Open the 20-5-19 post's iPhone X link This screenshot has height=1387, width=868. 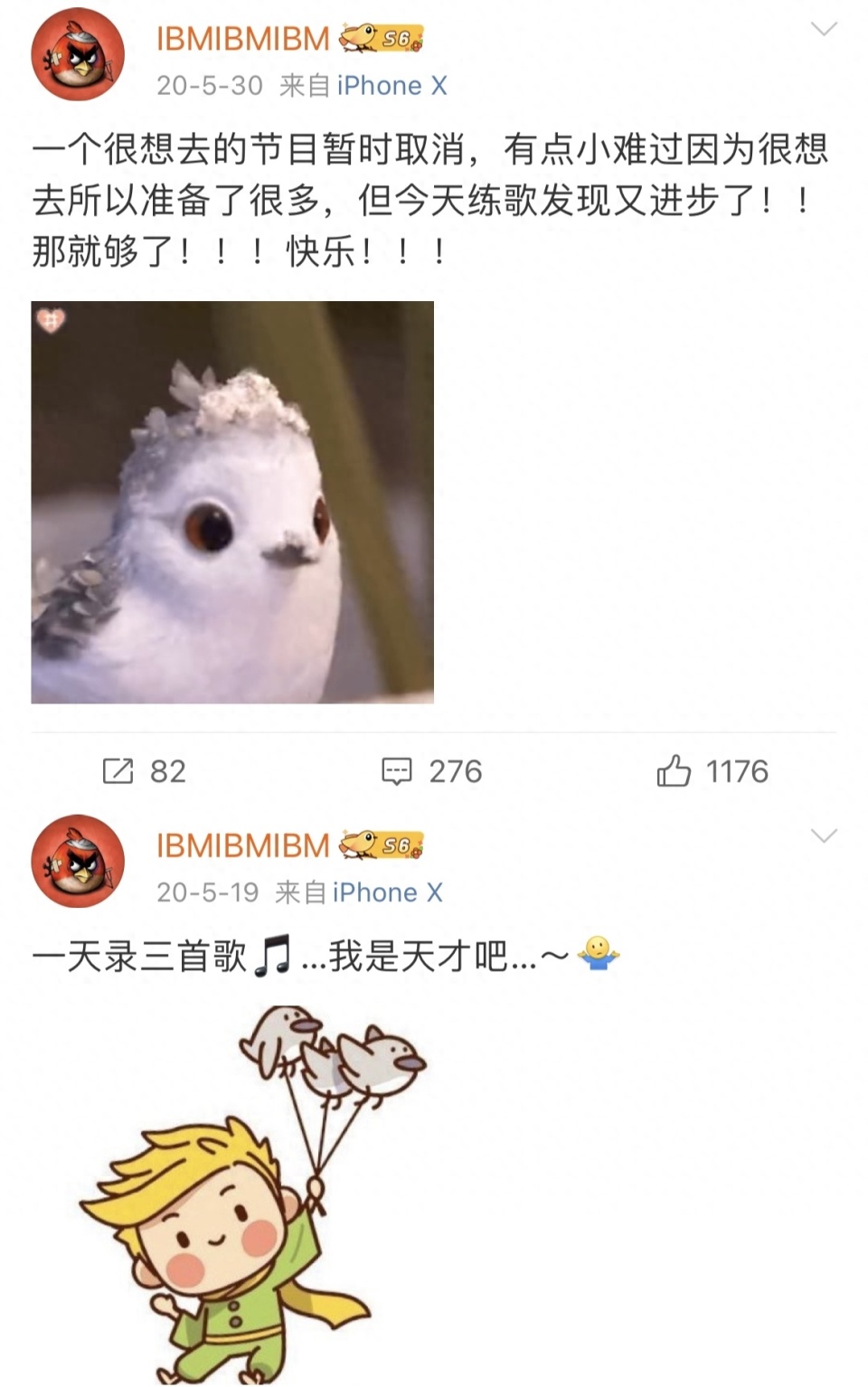pyautogui.click(x=388, y=892)
